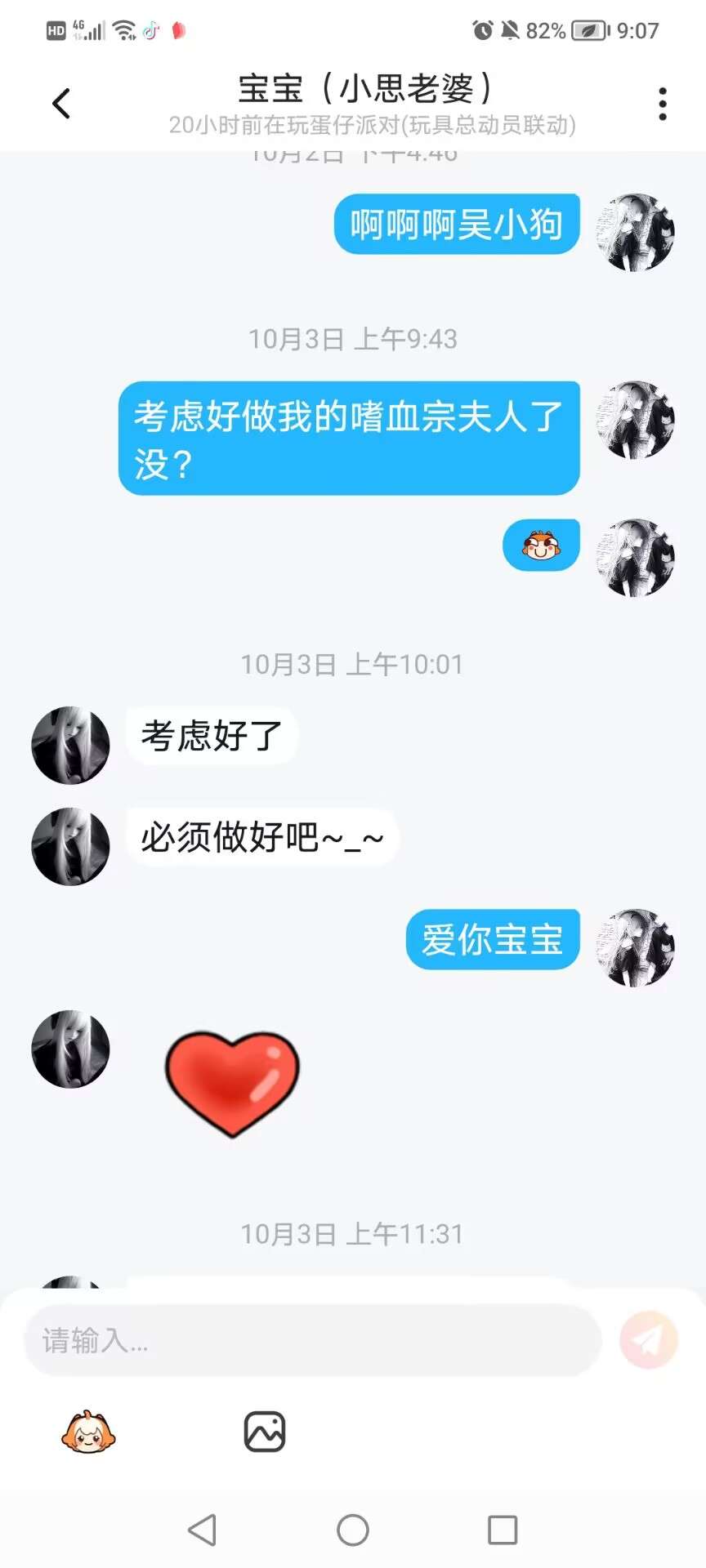The image size is (706, 1568).
Task: Open my avatar beside 爱你宝宝
Action: 635,947
